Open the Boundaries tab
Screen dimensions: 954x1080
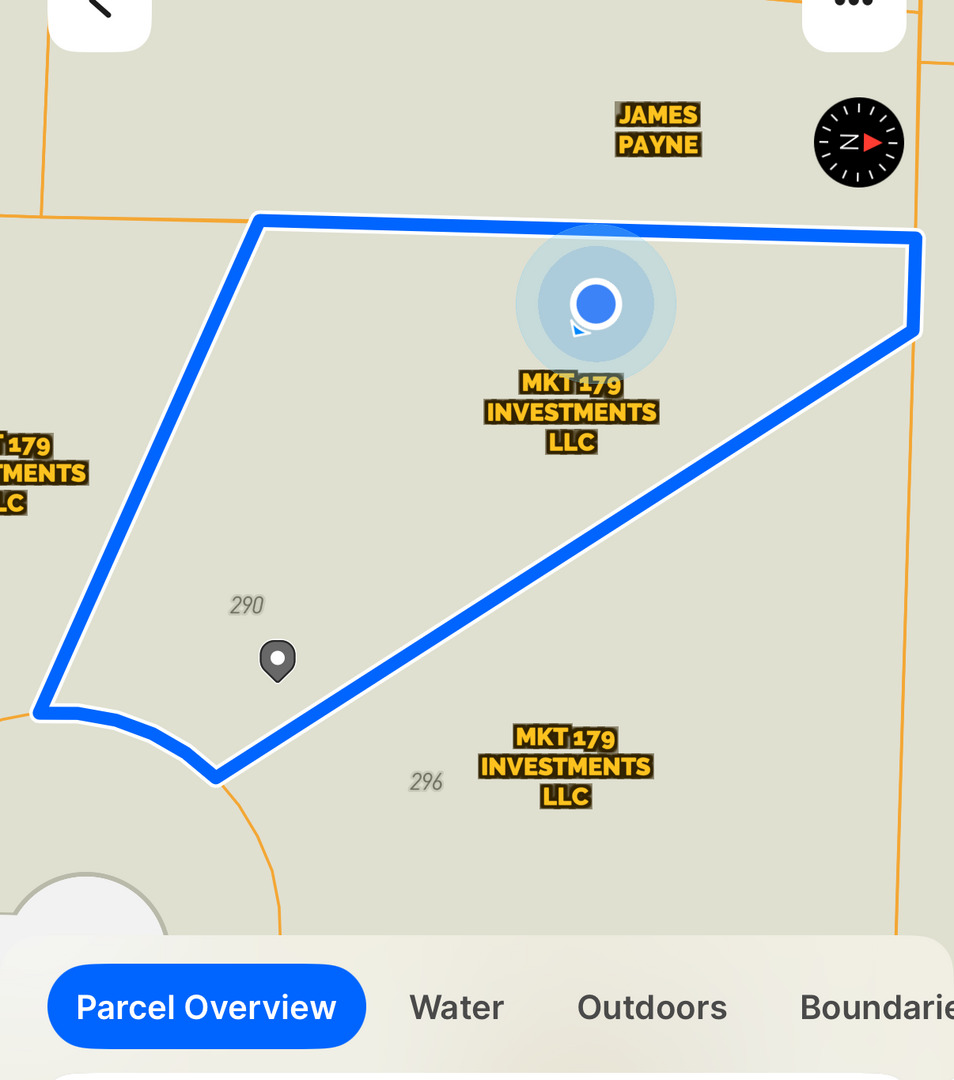pos(875,1007)
